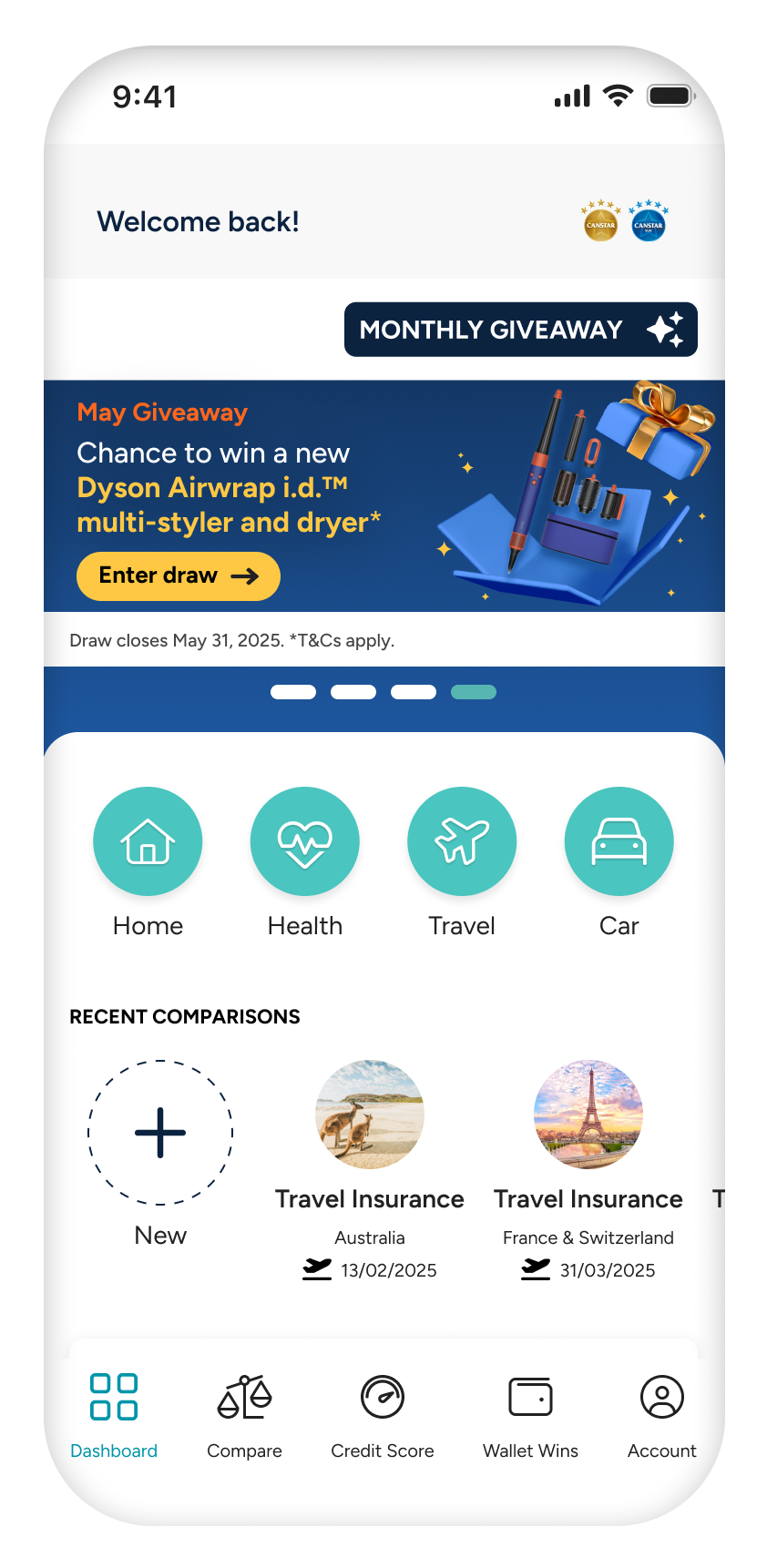Tap the Enter draw button
This screenshot has width=767, height=1568.
(x=178, y=575)
